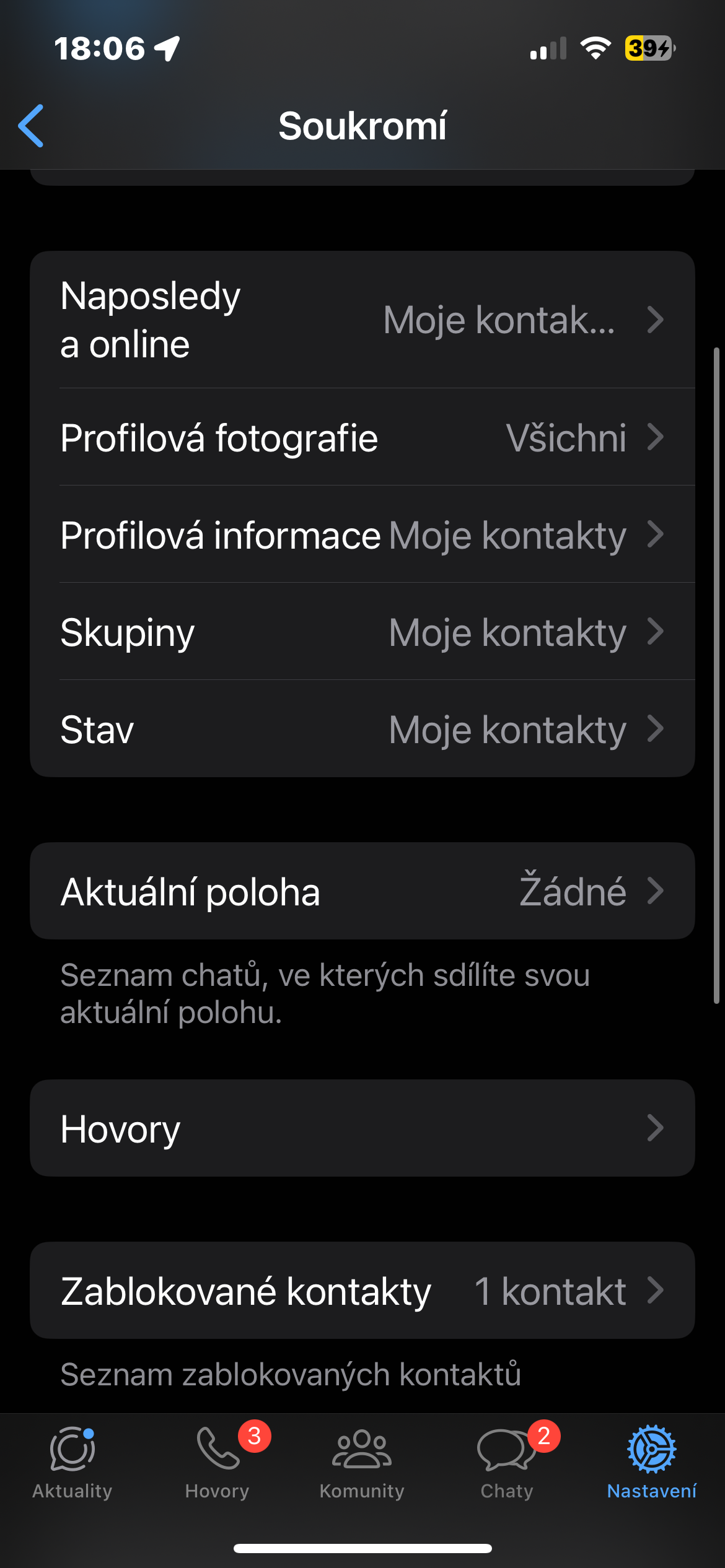Screen dimensions: 725x1568
Task: Select the Nastavení tab
Action: (651, 1463)
